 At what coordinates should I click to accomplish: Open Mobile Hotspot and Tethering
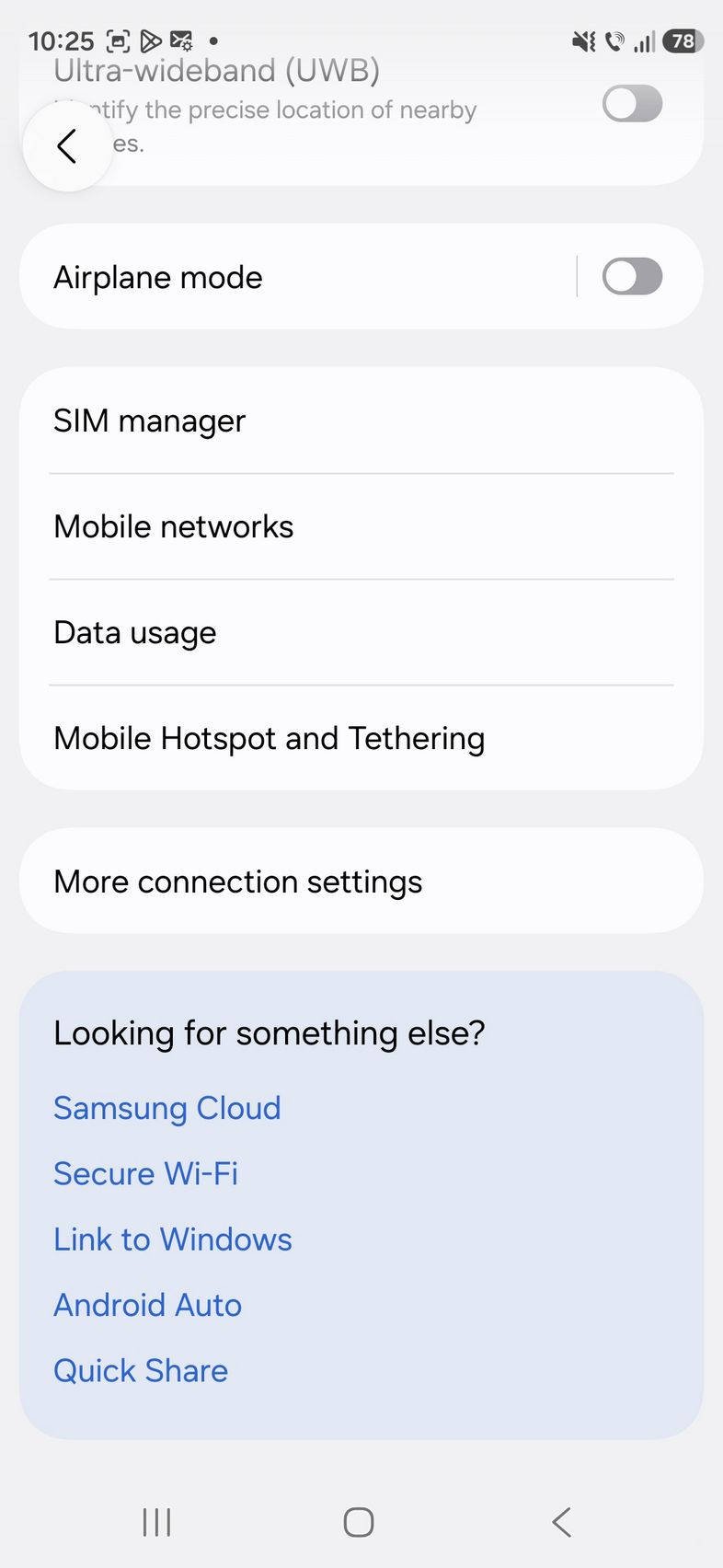(361, 738)
